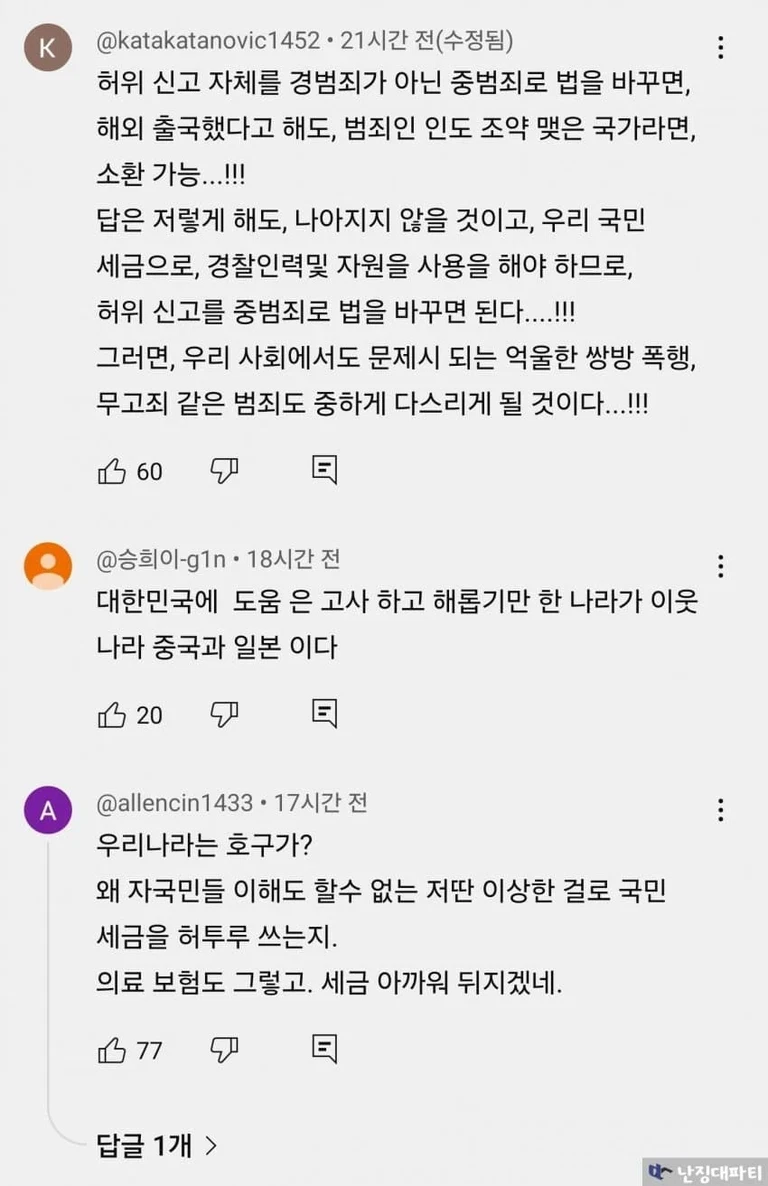This screenshot has height=1186, width=768.
Task: Reply to @katakatanovic1452's comment
Action: click(324, 471)
